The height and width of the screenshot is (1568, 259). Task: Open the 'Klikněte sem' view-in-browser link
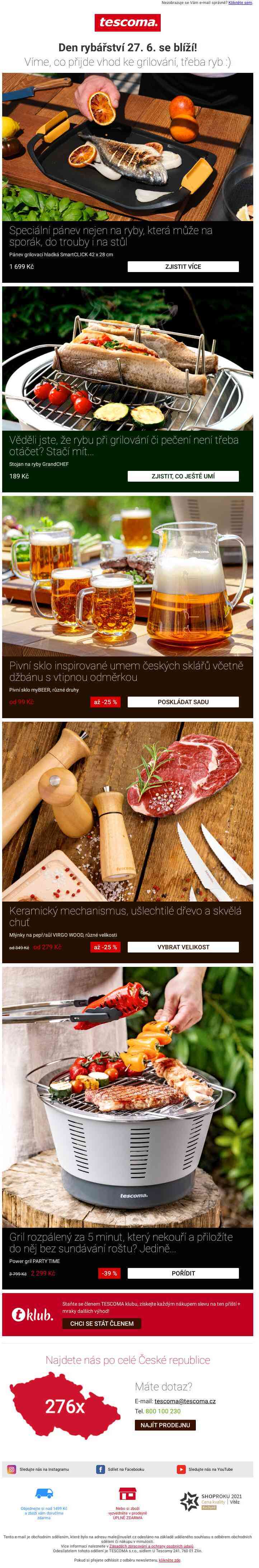click(x=240, y=3)
